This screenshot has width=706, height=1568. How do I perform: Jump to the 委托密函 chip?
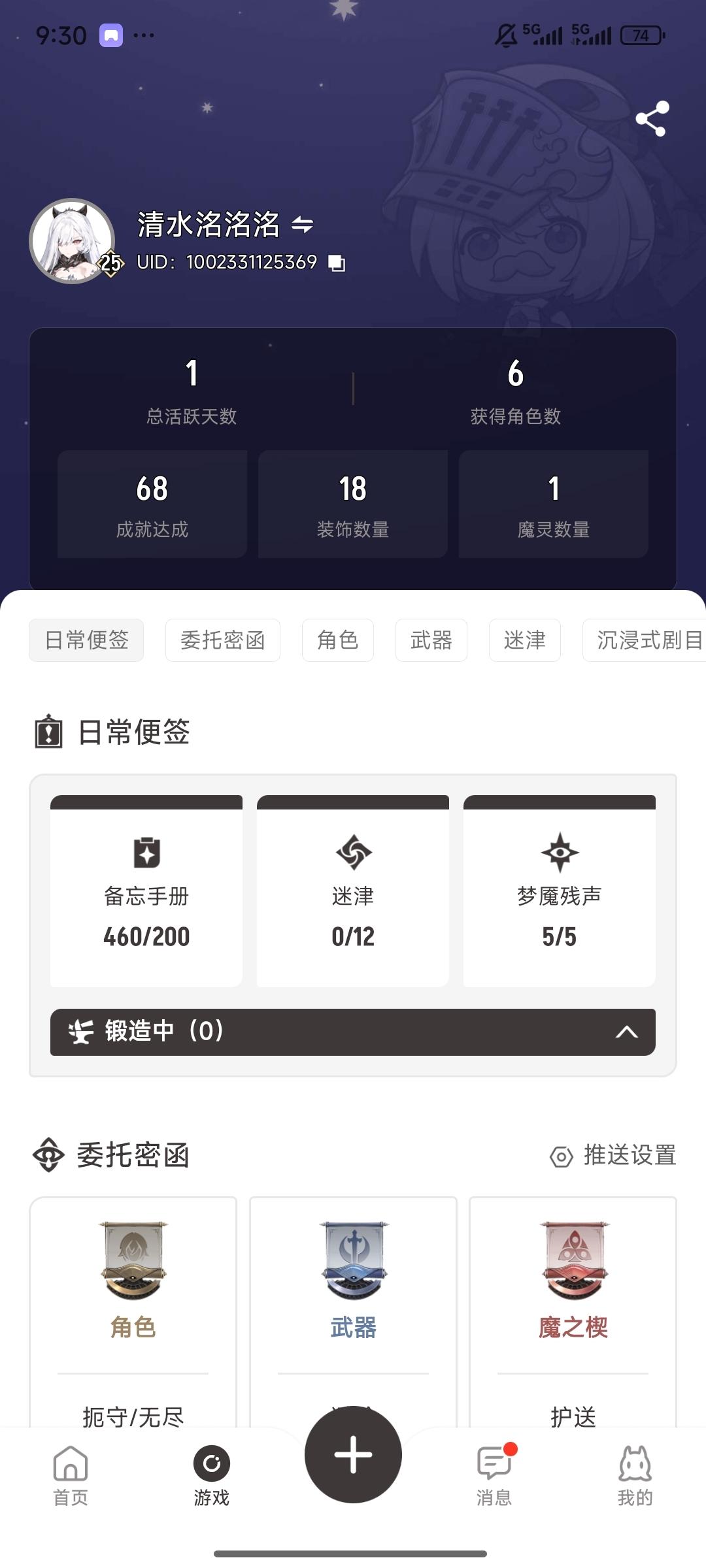coord(222,640)
